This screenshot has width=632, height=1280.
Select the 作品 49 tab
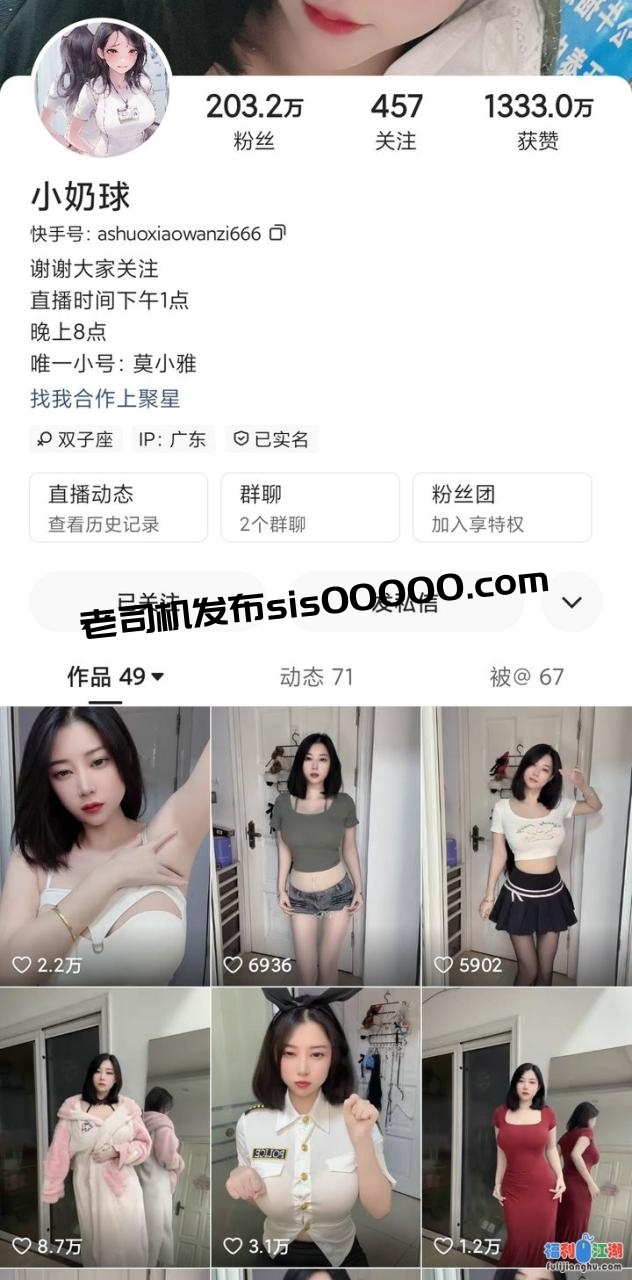(x=115, y=677)
